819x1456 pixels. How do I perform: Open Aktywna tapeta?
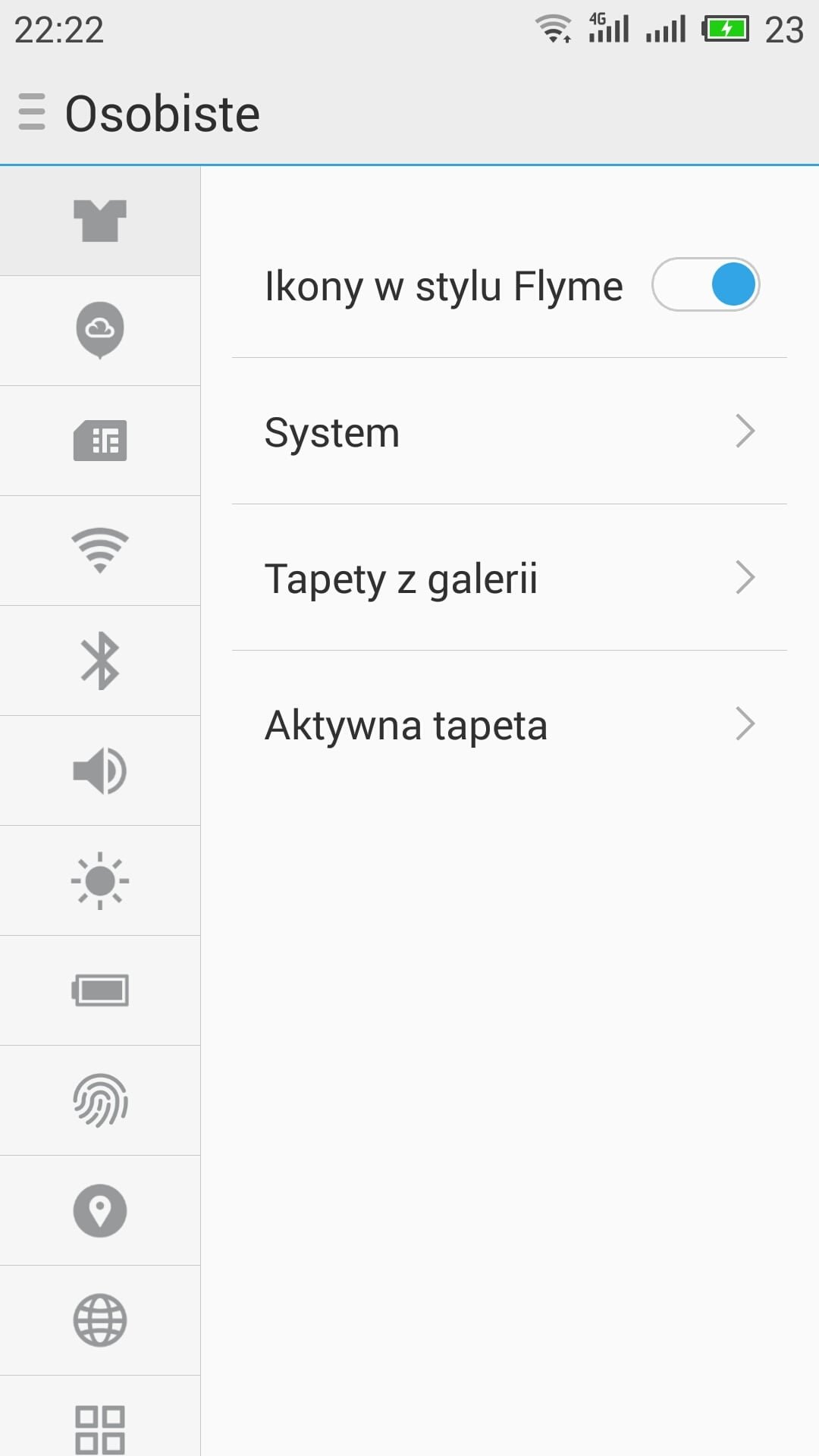tap(510, 725)
